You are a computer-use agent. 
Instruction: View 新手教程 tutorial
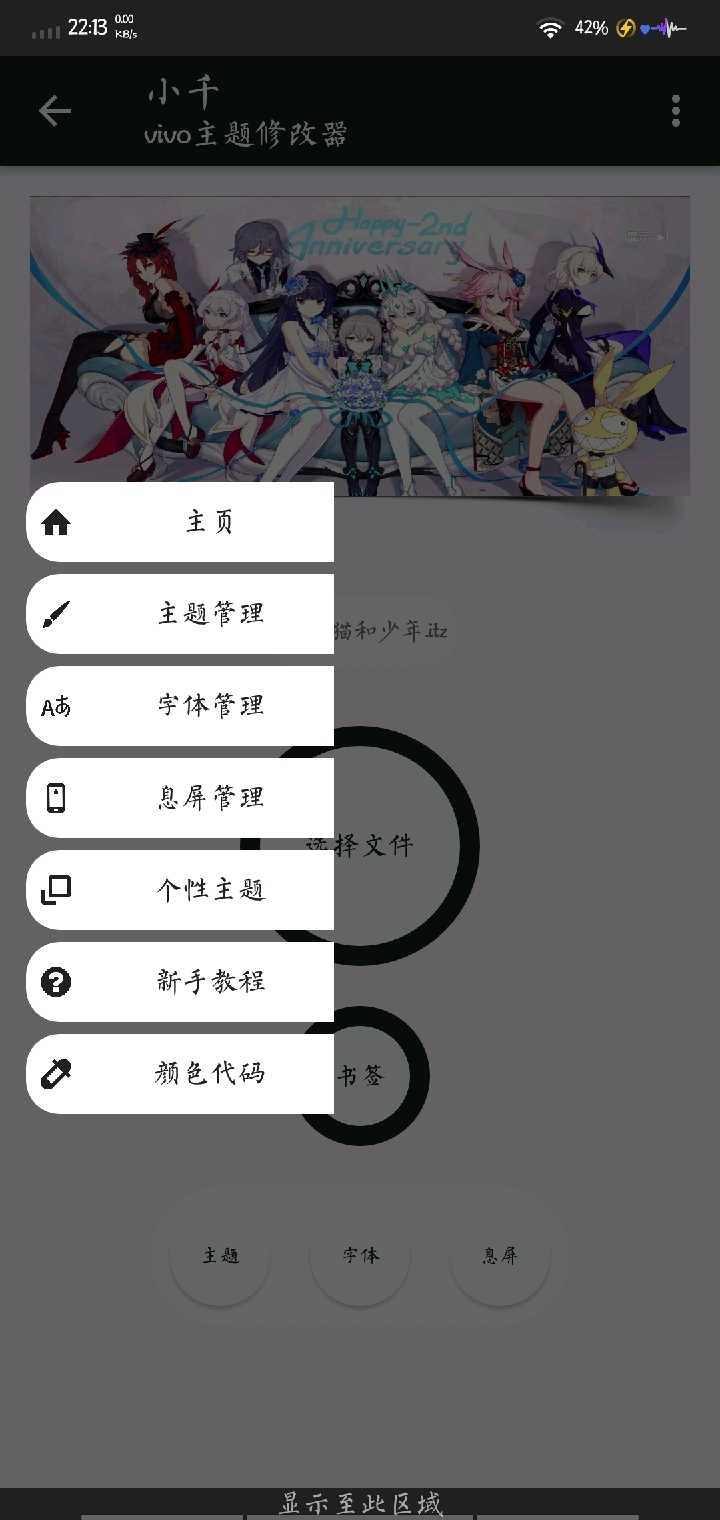coord(181,982)
